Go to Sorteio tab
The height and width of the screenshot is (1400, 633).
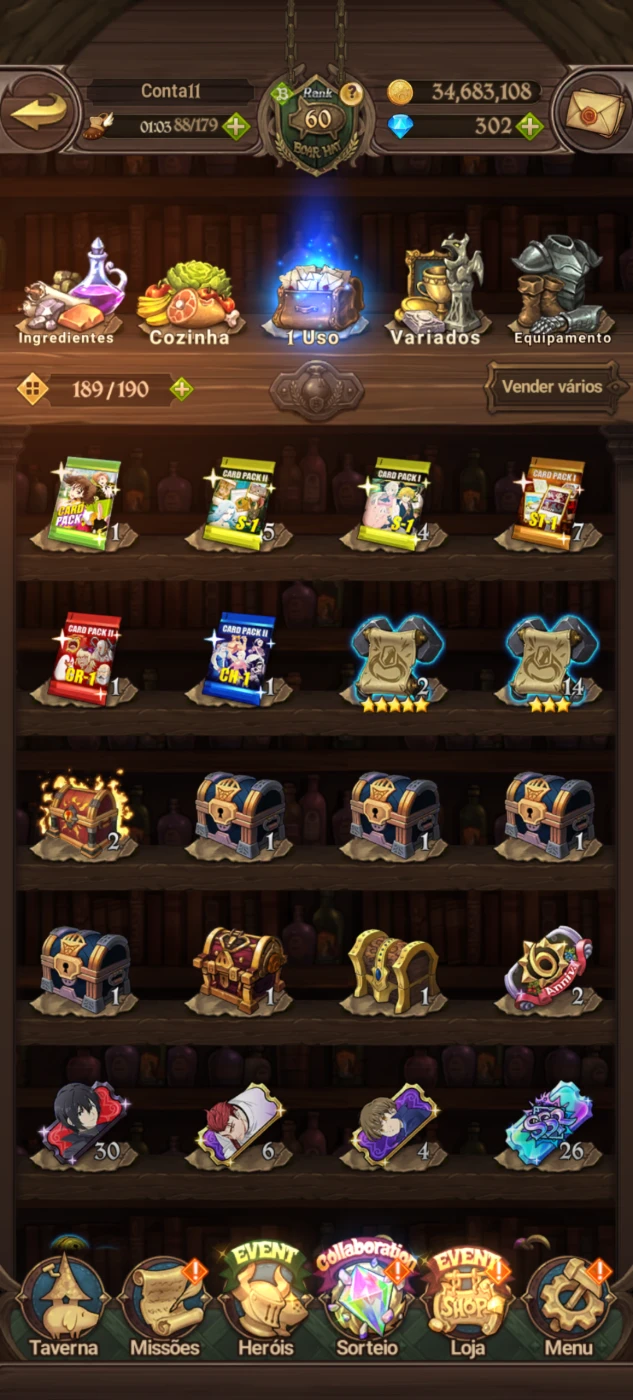[367, 1302]
